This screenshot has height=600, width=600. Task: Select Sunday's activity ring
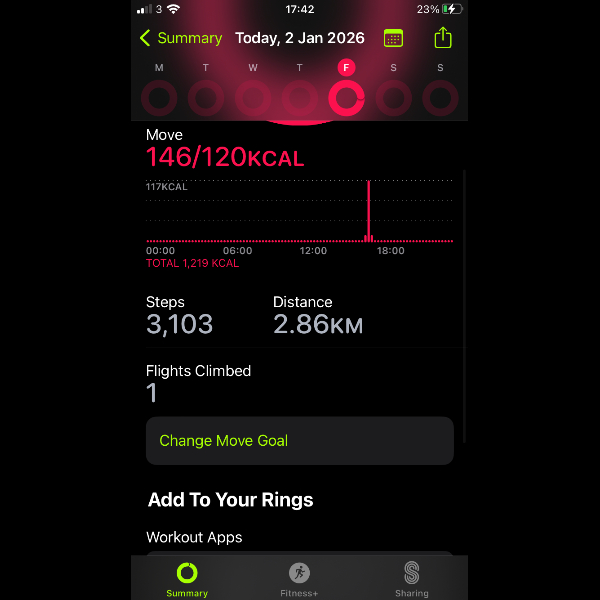point(440,98)
